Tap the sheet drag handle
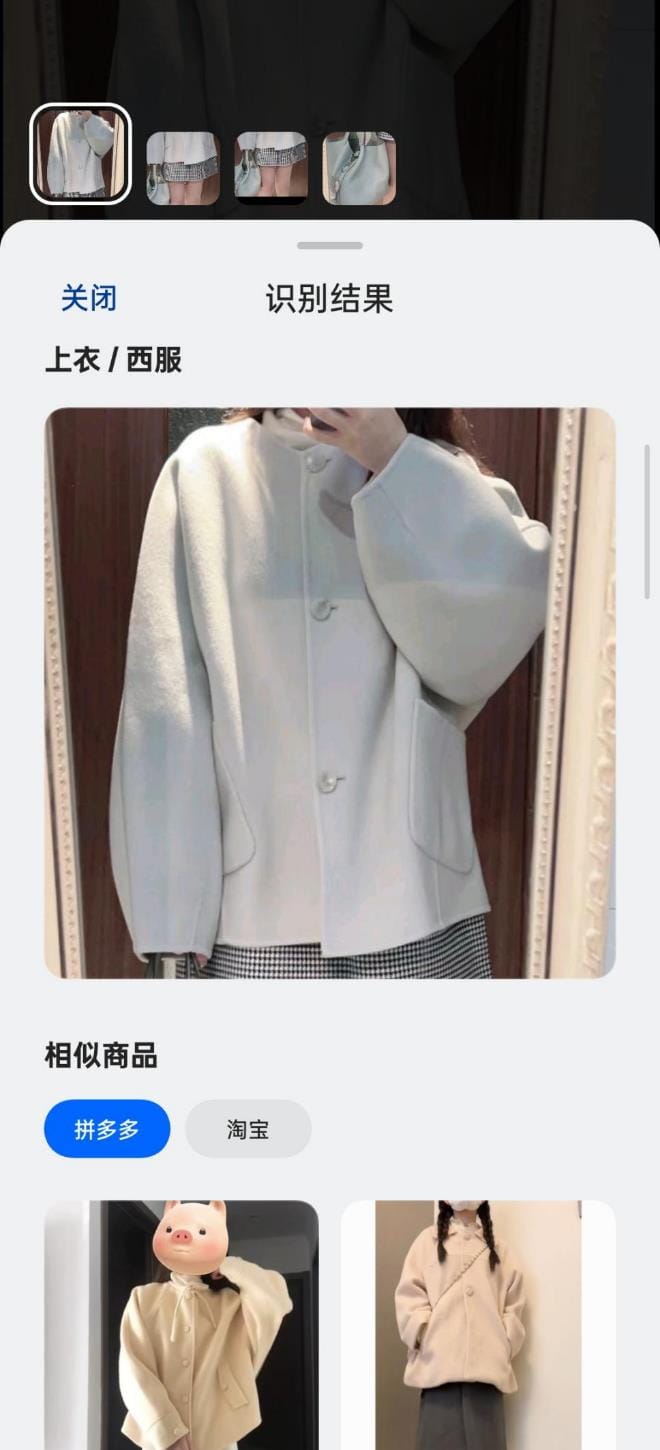Image resolution: width=660 pixels, height=1450 pixels. click(330, 245)
